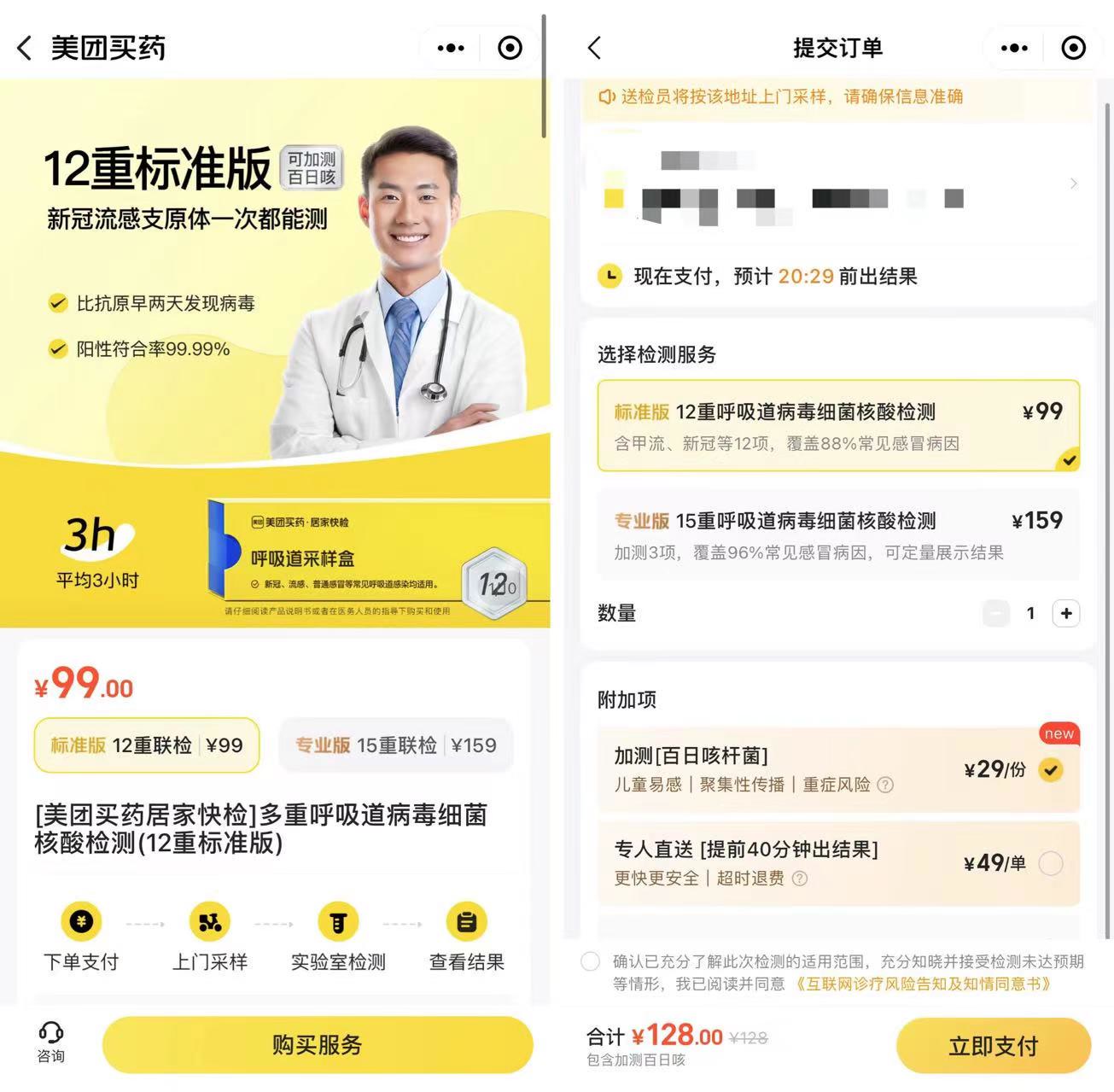Choose 专业版 15重呼吸道病毒细菌核酸检测
The height and width of the screenshot is (1092, 1114).
pyautogui.click(x=837, y=535)
